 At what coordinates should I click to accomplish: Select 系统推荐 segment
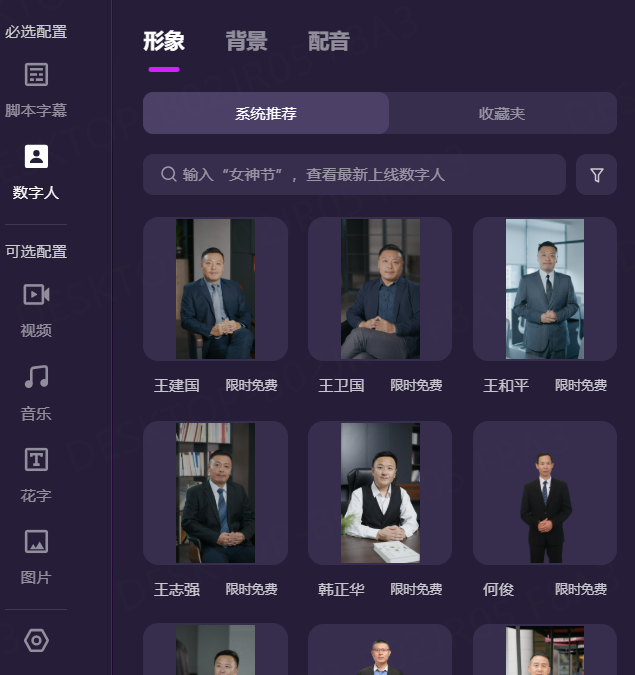click(x=266, y=113)
